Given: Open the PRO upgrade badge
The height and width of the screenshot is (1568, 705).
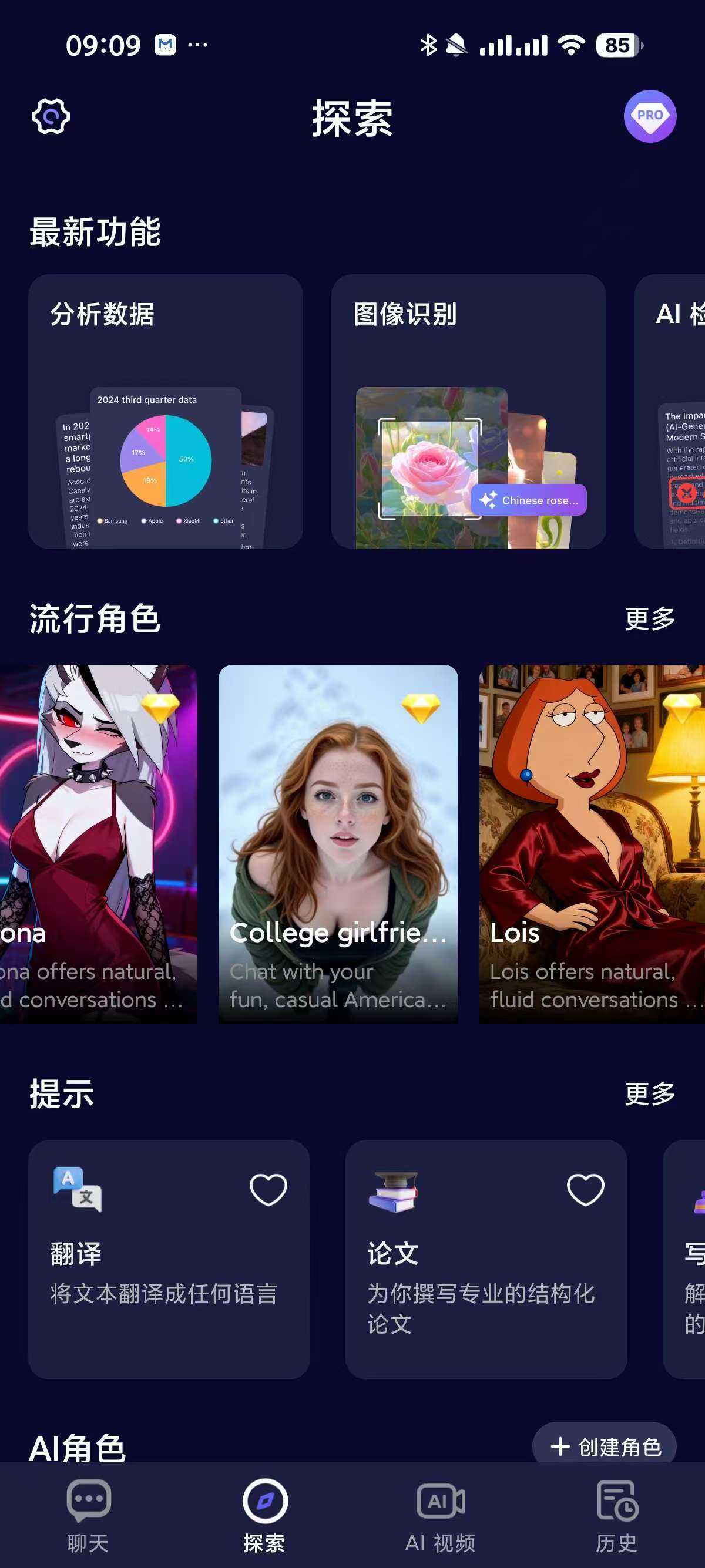Looking at the screenshot, I should click(x=650, y=116).
